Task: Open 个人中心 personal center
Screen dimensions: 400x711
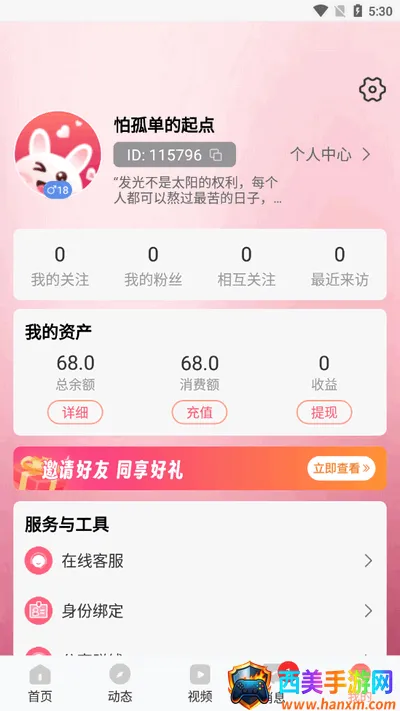Action: (x=331, y=155)
